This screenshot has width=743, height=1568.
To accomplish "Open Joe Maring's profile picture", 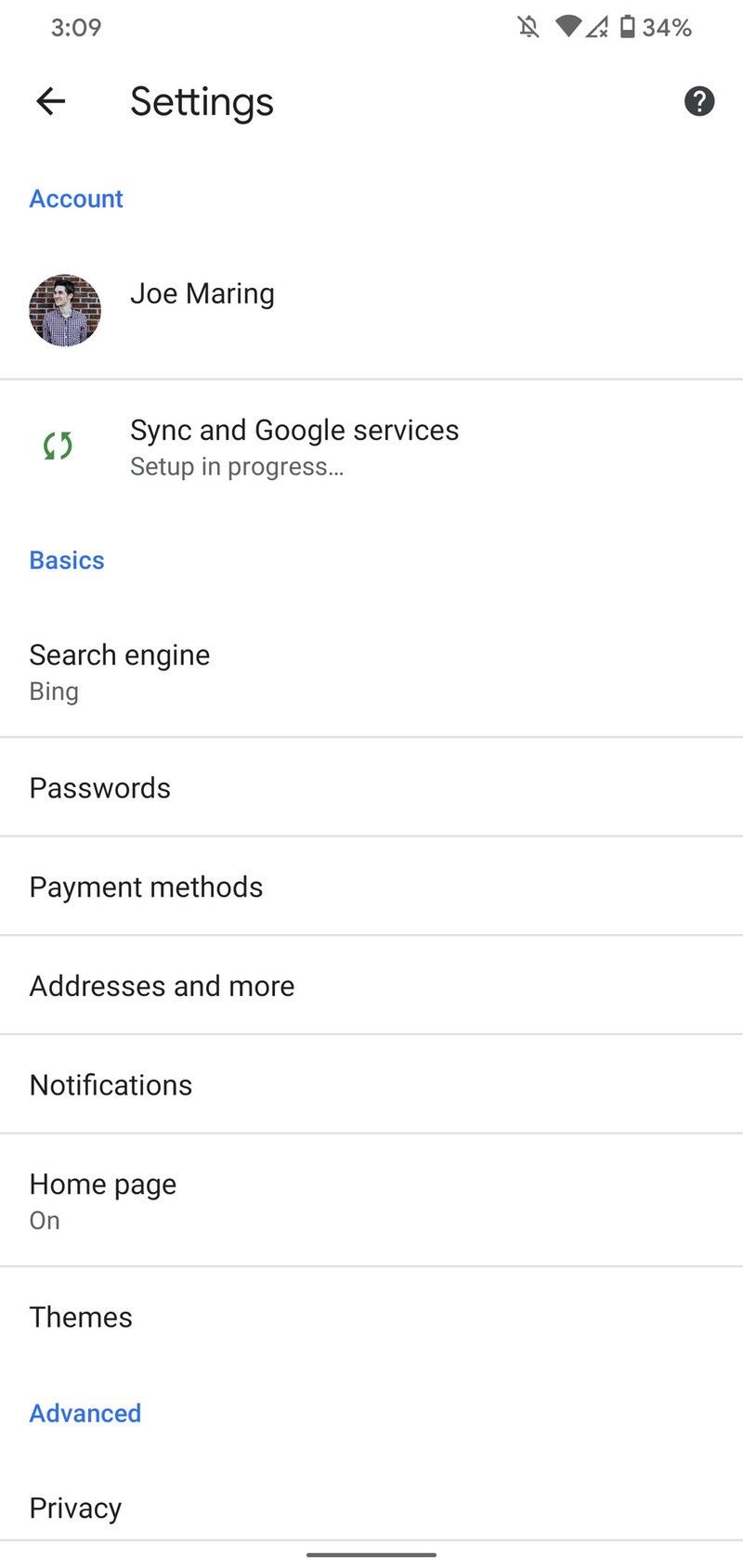I will tap(64, 310).
